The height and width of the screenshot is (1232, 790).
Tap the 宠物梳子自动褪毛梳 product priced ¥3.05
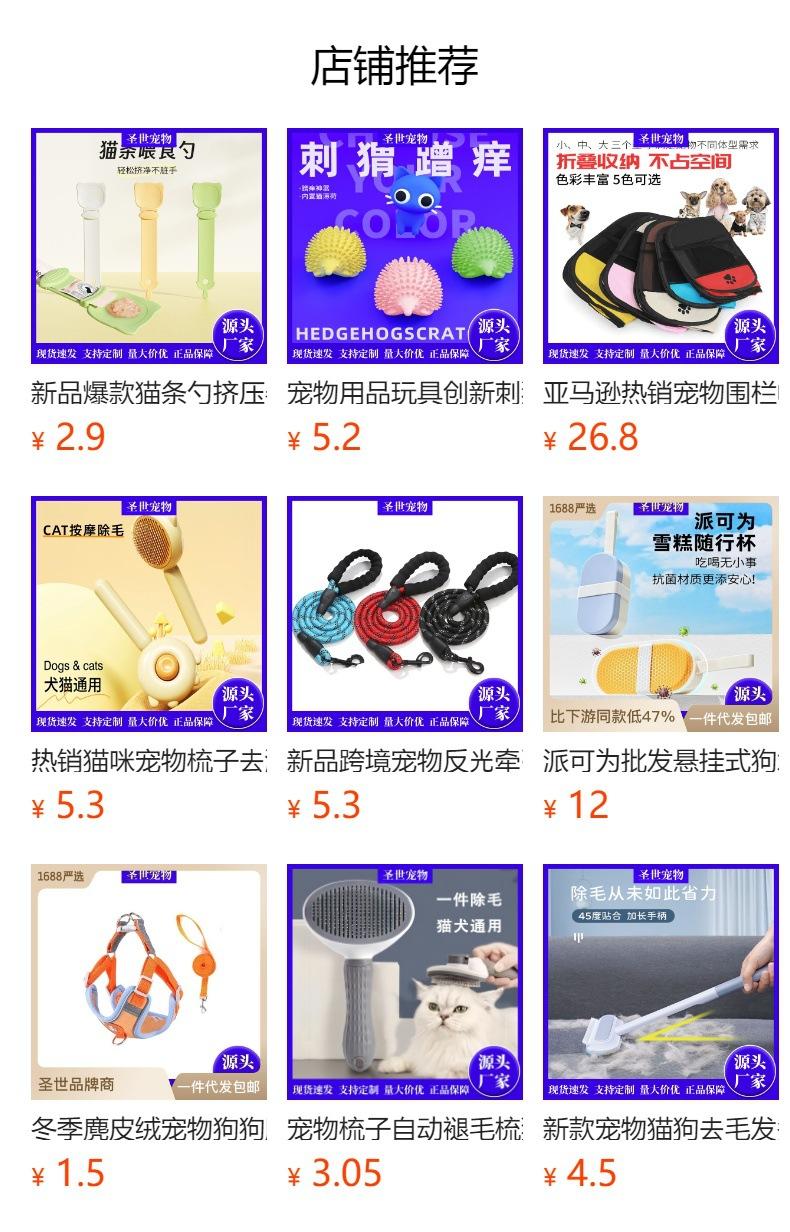click(x=405, y=1028)
